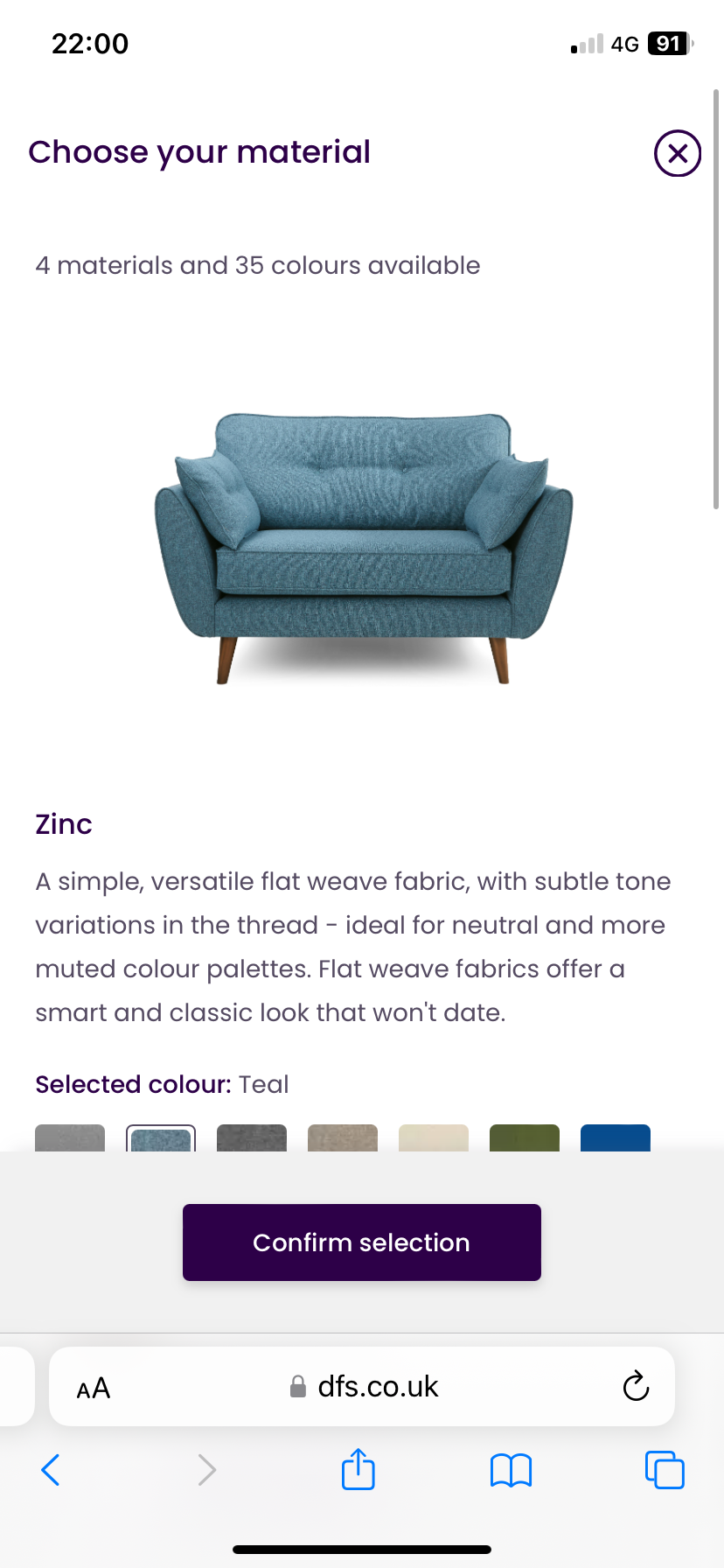
Task: Pick the royal blue colour swatch
Action: pyautogui.click(x=616, y=1138)
